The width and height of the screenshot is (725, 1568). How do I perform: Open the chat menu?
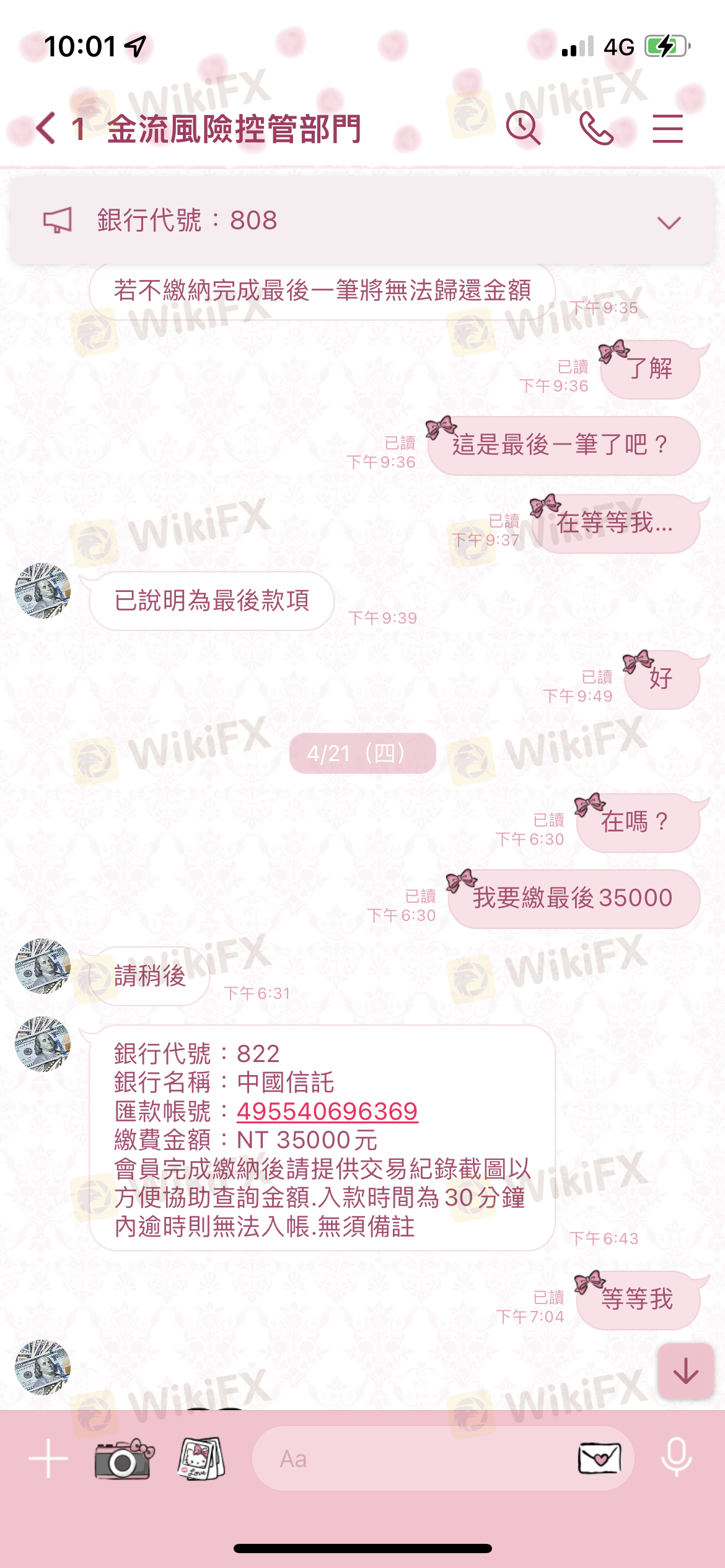668,128
